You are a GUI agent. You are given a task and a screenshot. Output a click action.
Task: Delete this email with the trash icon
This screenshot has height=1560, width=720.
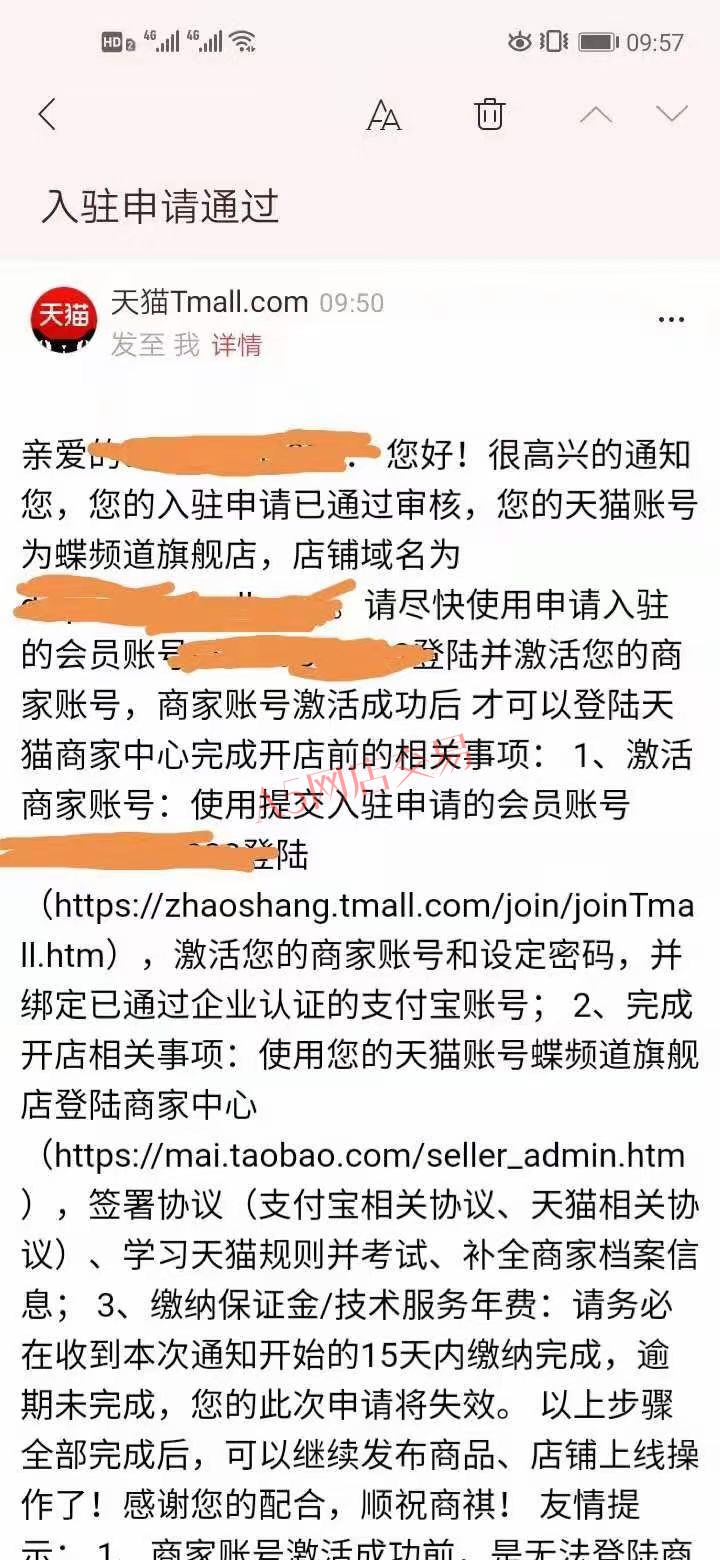click(x=490, y=114)
